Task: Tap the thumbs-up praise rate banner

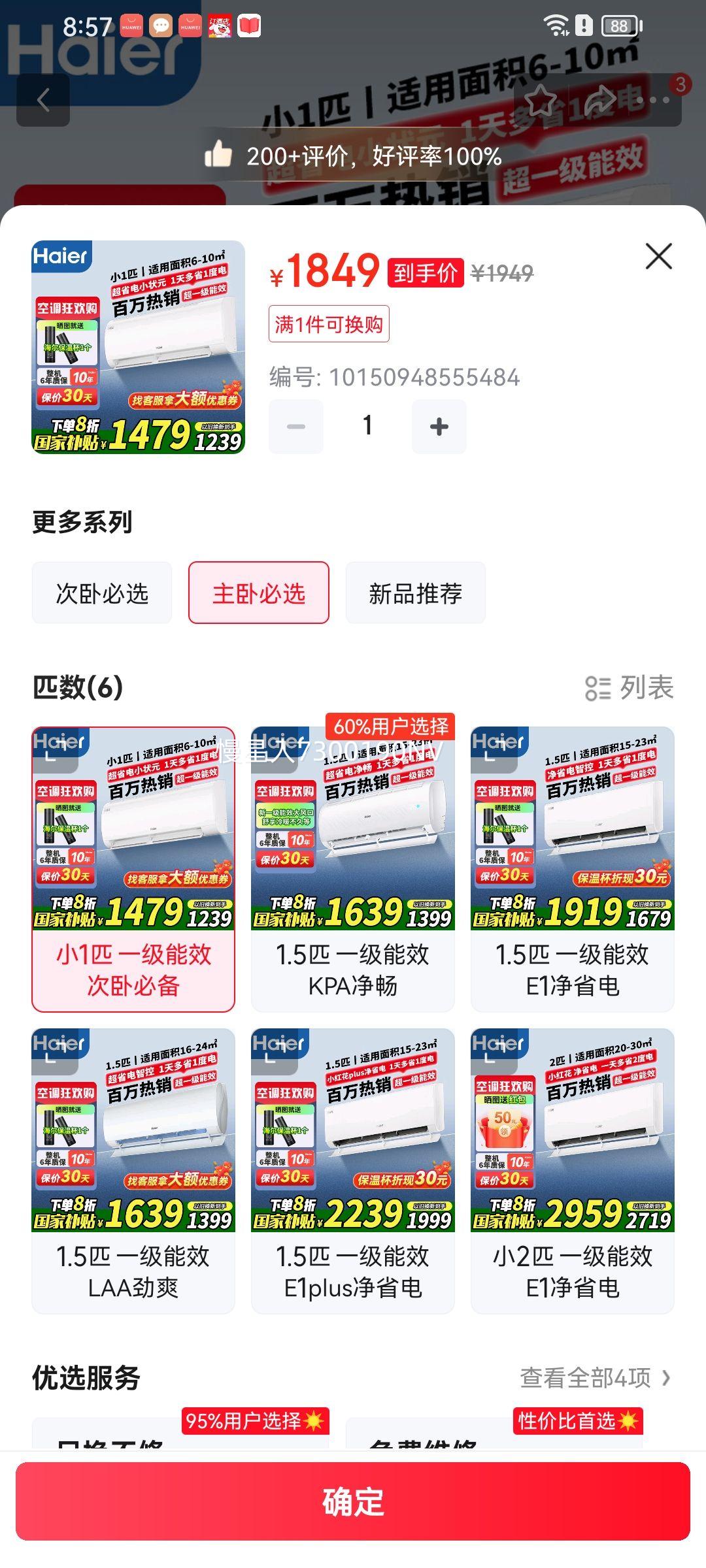Action: [x=353, y=155]
